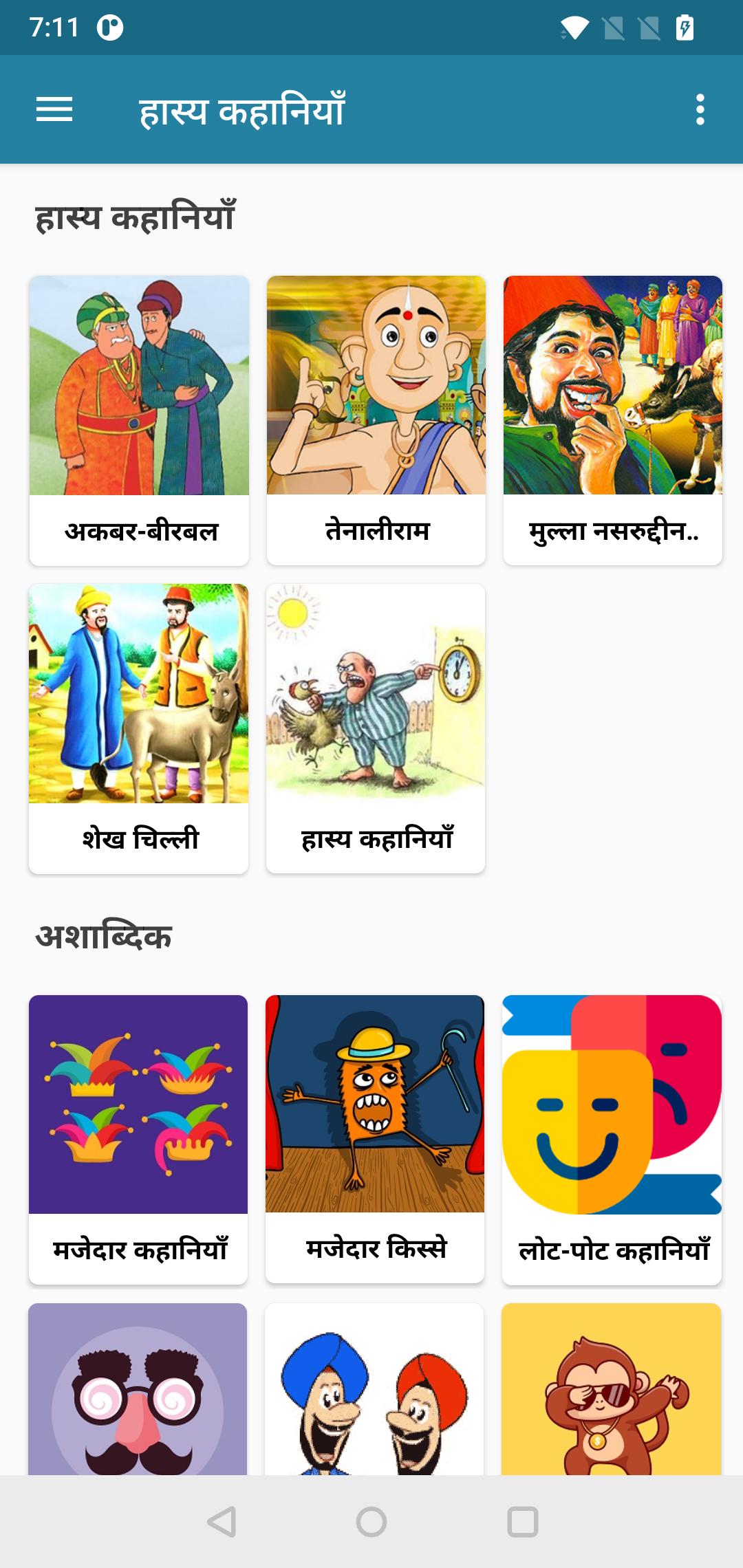This screenshot has width=743, height=1568.
Task: Open मजेदार कहानियाँ category
Action: pos(138,1139)
